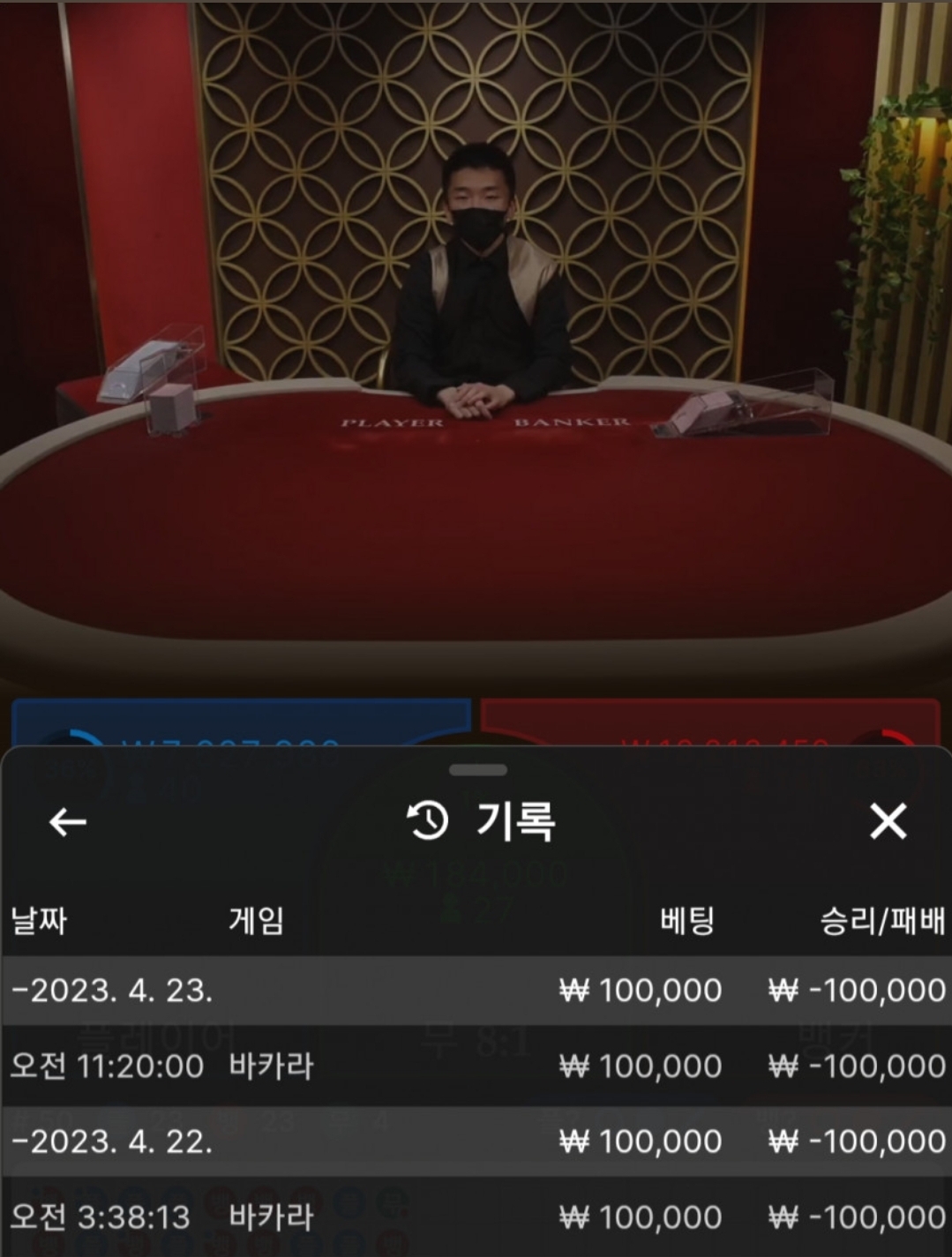Collapse the 2023. 4. 23. date group
This screenshot has width=952, height=1257.
point(112,991)
